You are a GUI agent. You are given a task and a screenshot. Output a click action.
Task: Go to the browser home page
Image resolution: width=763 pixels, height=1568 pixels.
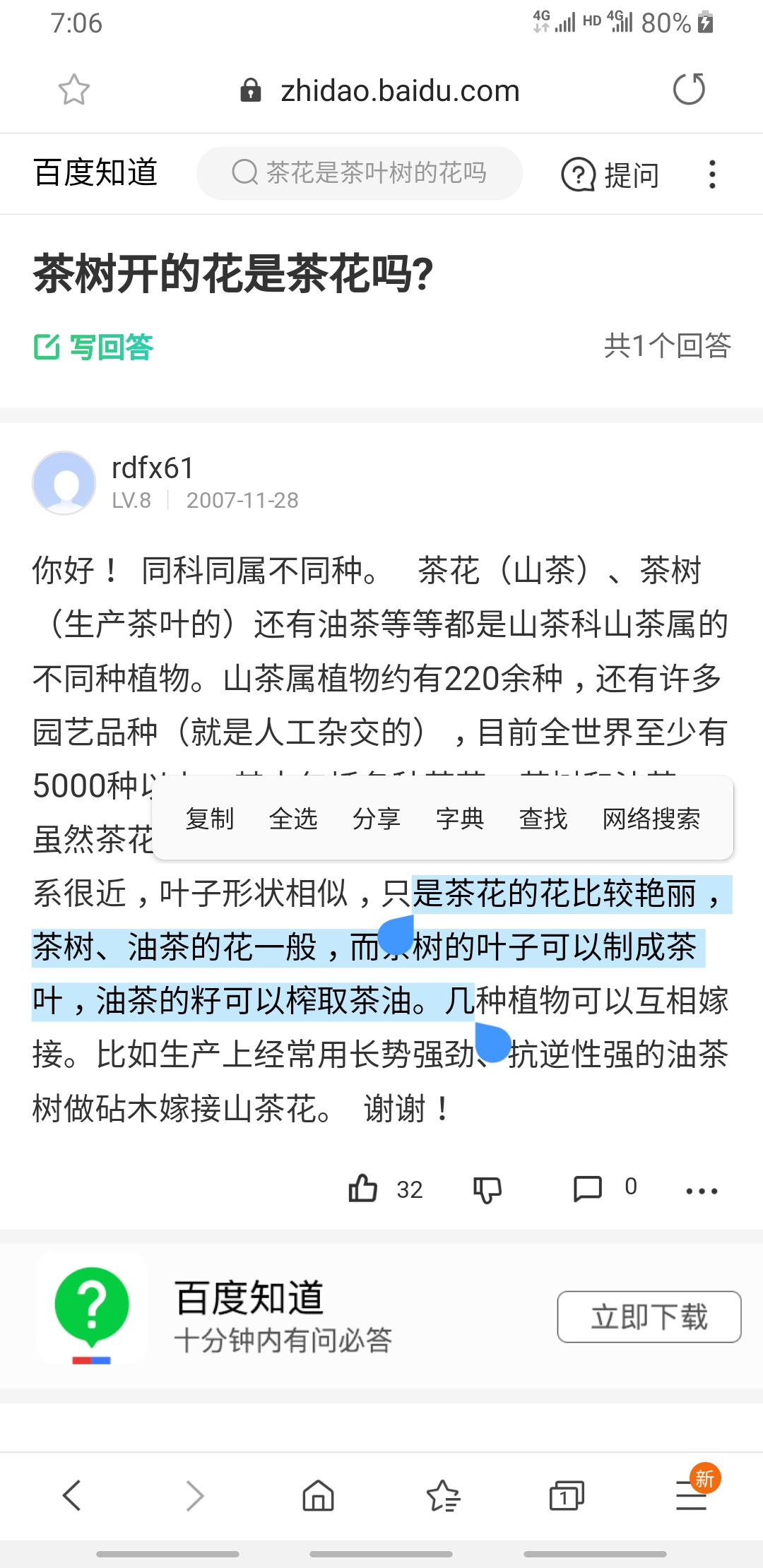(318, 1495)
